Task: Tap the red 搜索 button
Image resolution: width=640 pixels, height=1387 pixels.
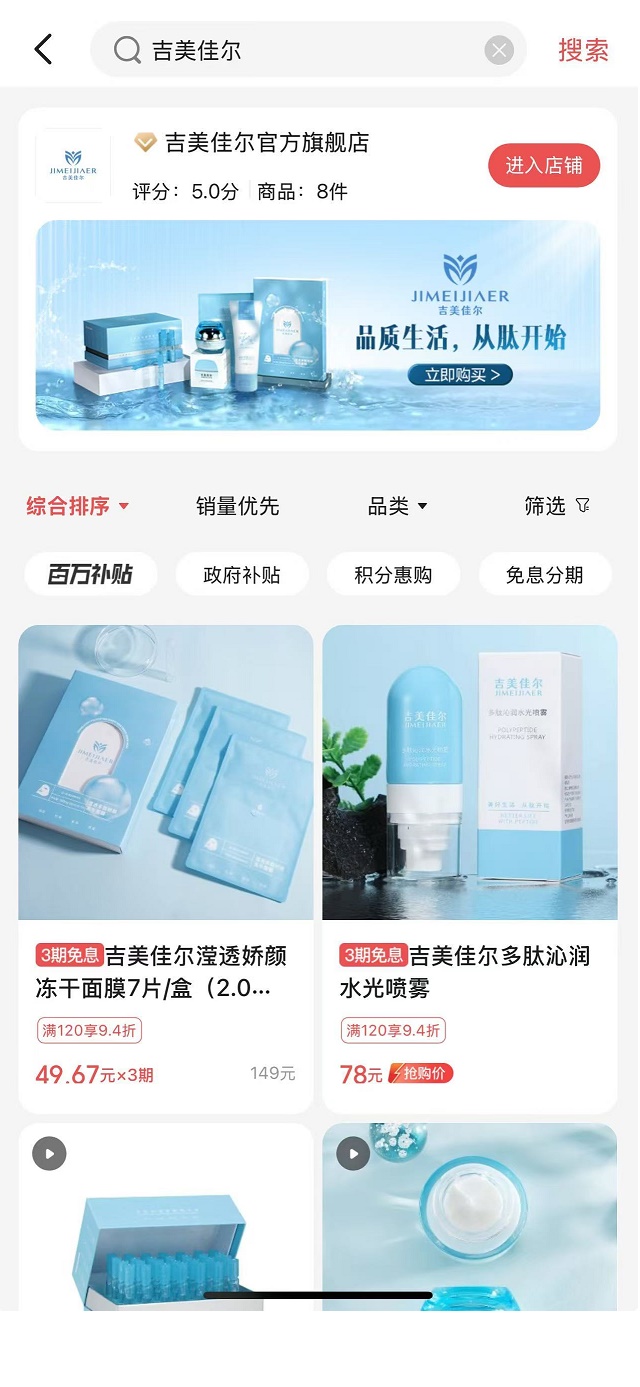Action: point(583,50)
